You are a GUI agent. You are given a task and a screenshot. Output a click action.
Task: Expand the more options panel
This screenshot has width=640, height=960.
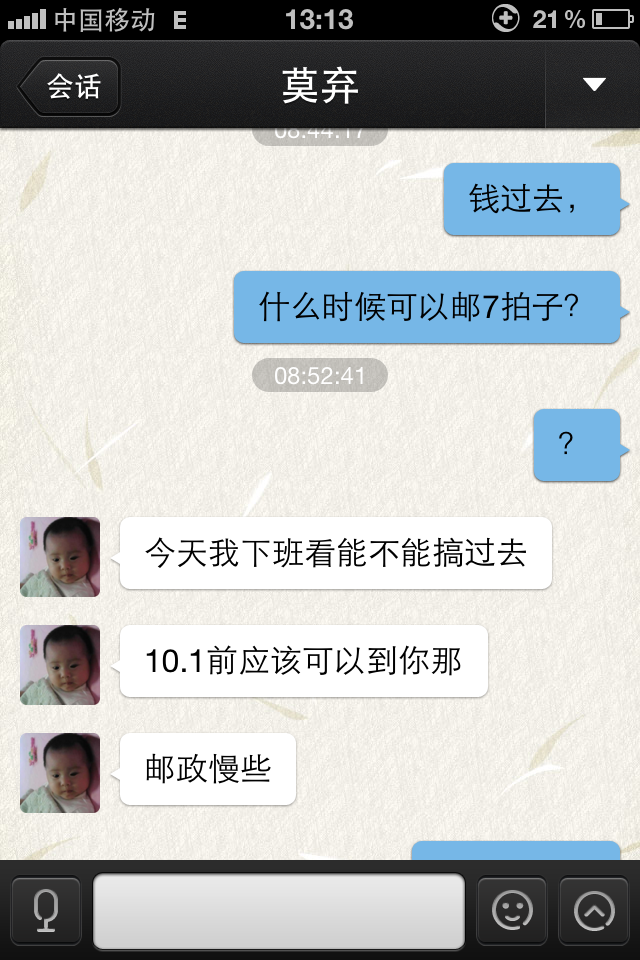[x=594, y=911]
